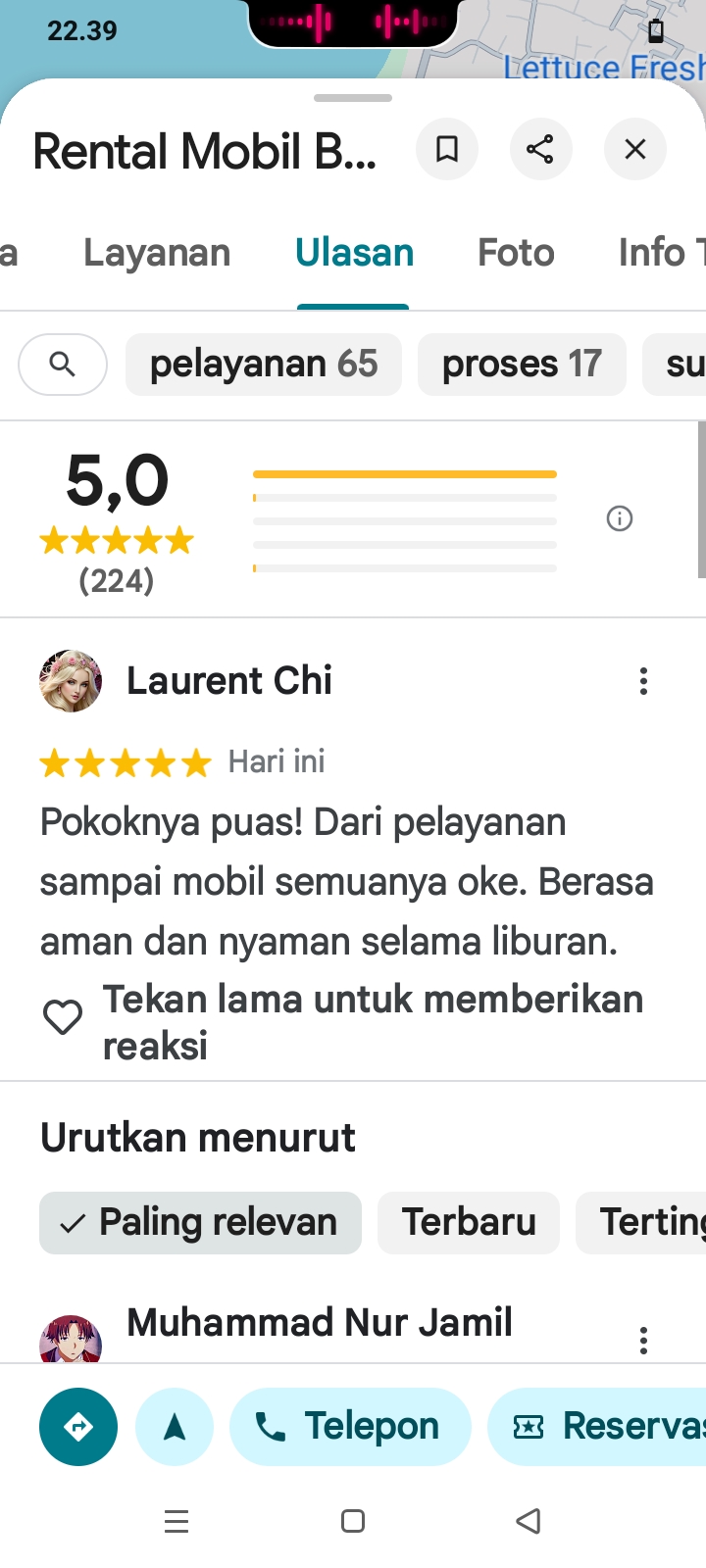The height and width of the screenshot is (1568, 706).
Task: Open overflow menu on Muhammad Nur Jamil's review
Action: click(x=643, y=1339)
